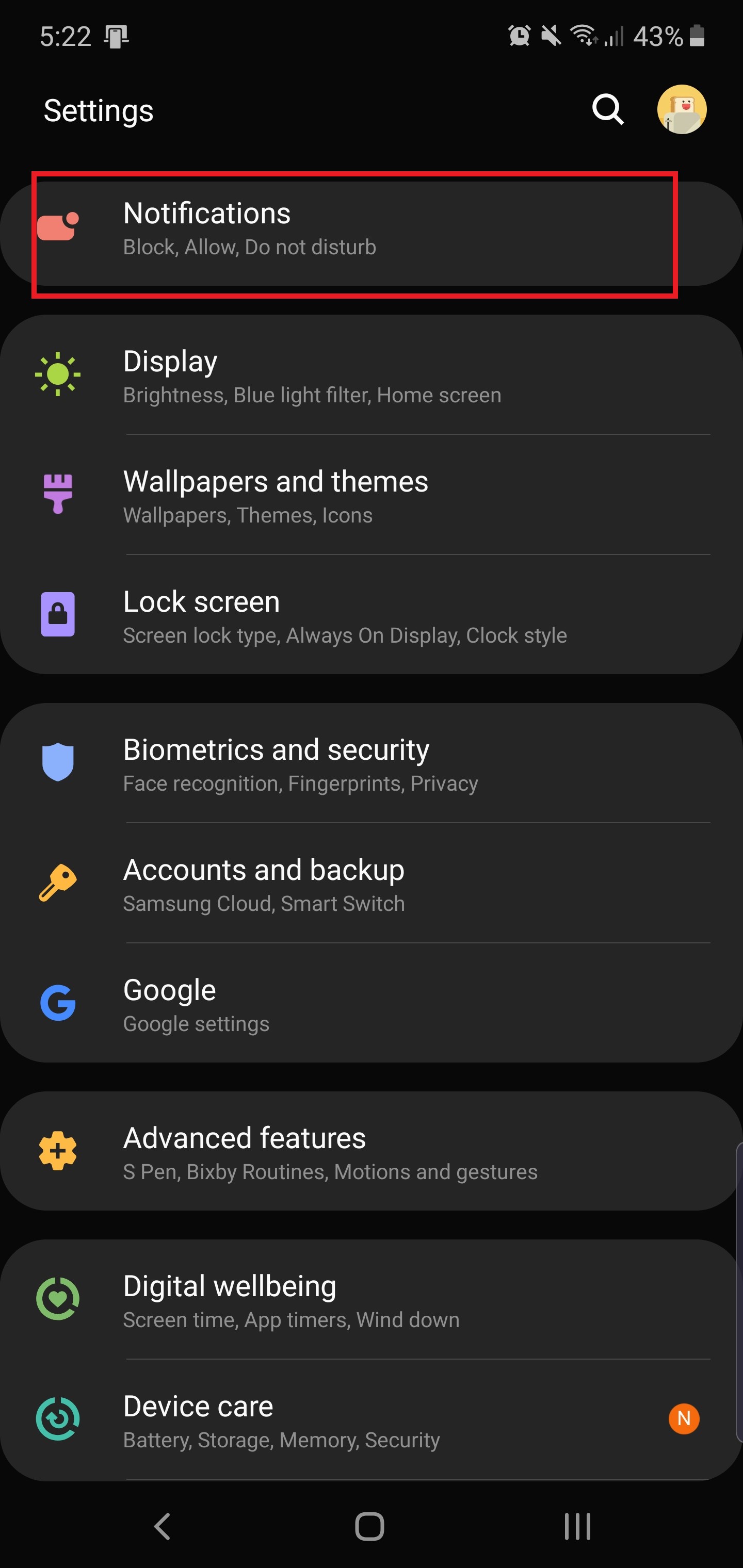This screenshot has height=1568, width=743.
Task: Tap the back navigation button
Action: point(161,1525)
